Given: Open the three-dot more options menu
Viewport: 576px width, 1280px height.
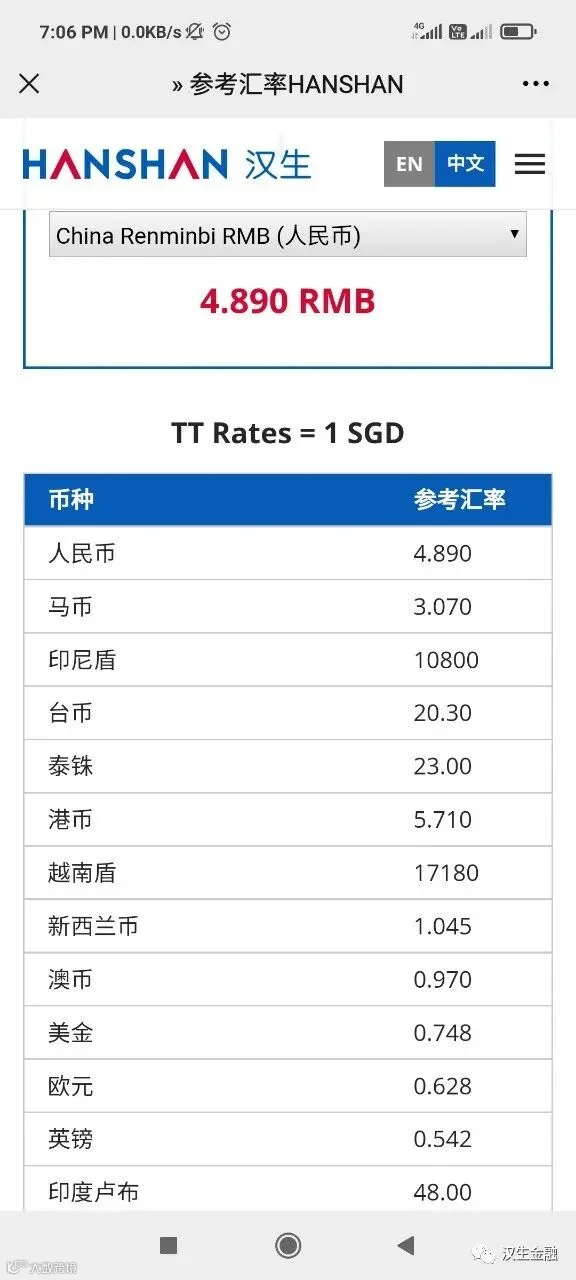Looking at the screenshot, I should click(536, 84).
